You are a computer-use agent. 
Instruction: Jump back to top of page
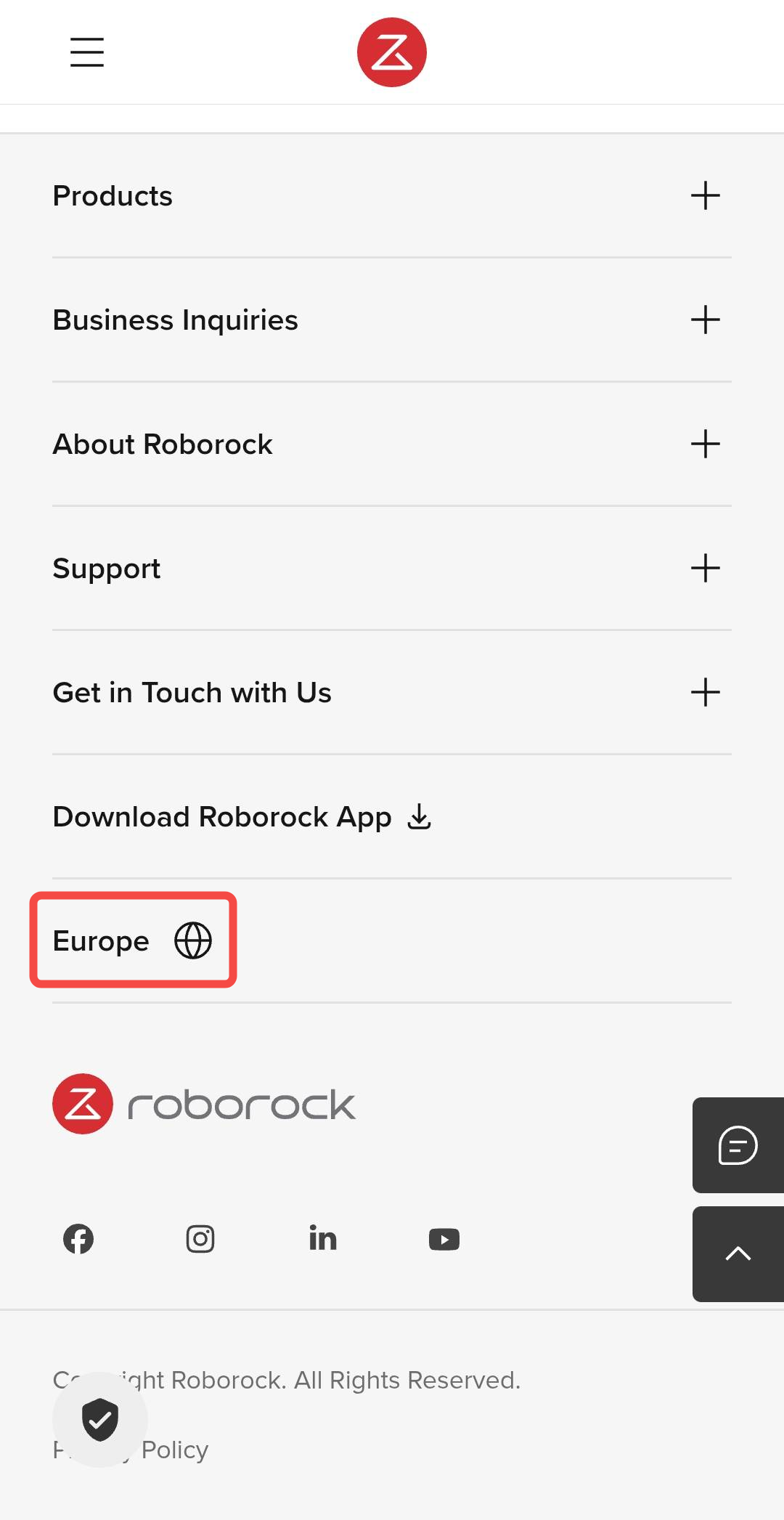point(738,1254)
